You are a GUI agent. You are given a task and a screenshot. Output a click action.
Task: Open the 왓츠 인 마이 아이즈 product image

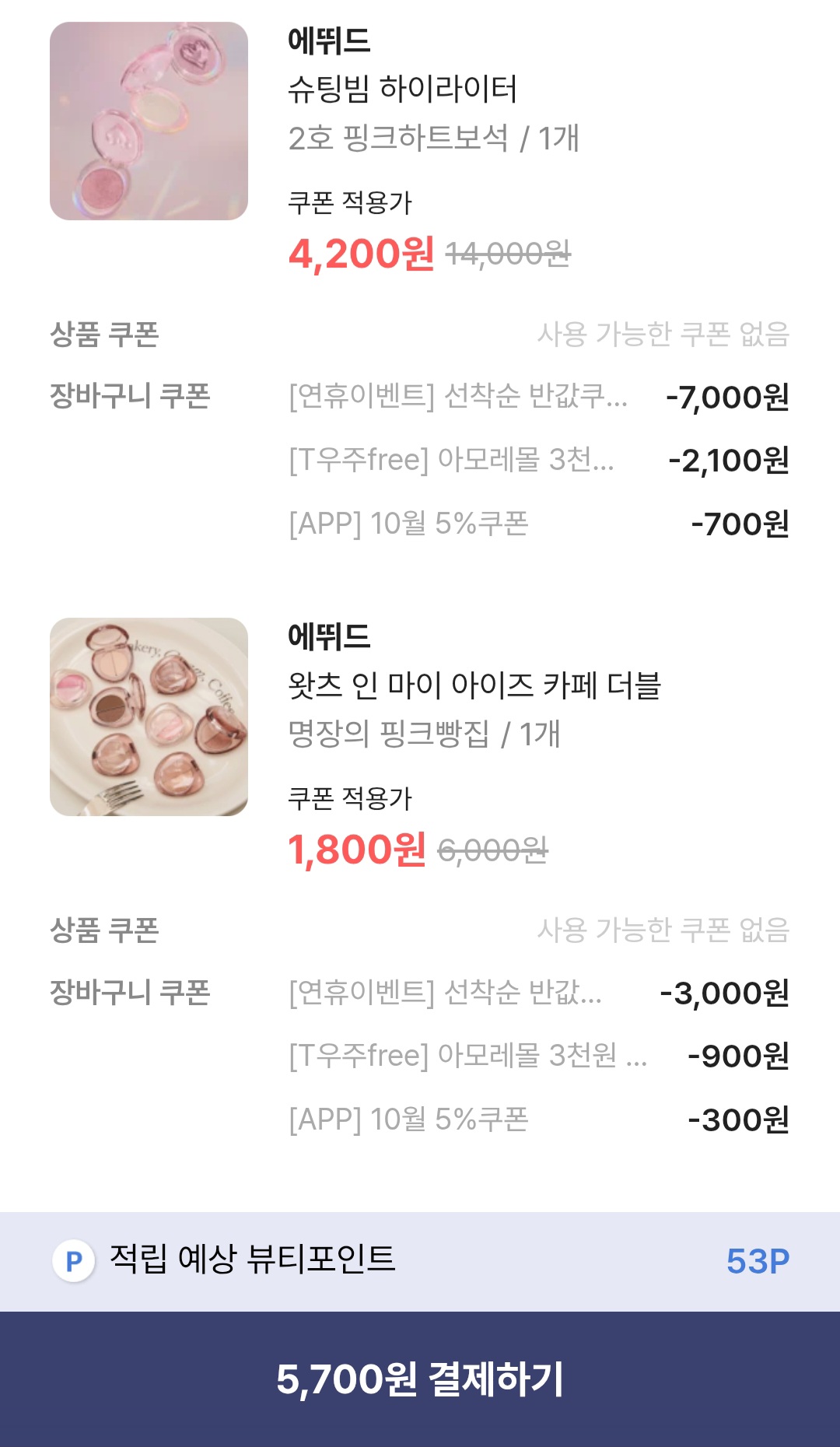pos(149,716)
